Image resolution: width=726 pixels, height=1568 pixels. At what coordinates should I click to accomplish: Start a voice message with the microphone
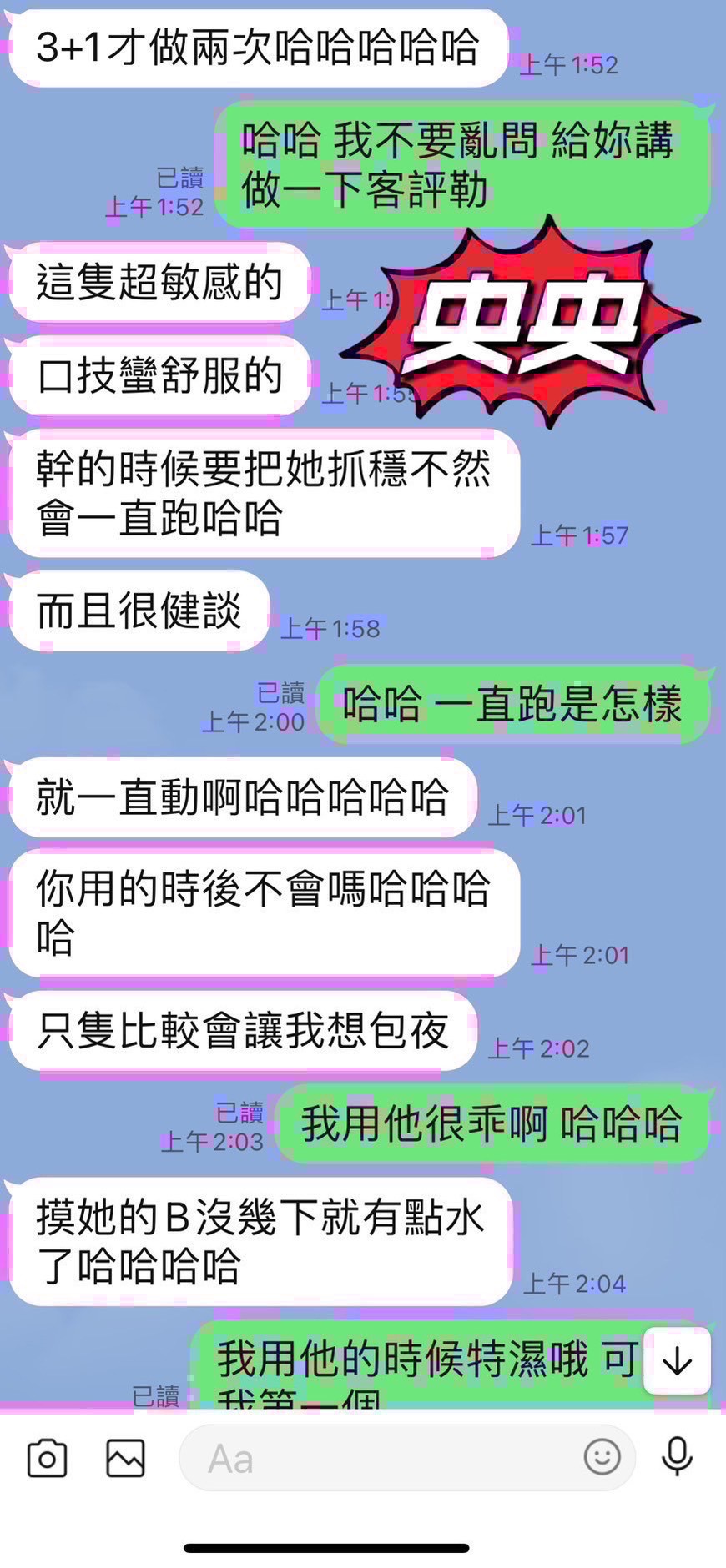(678, 1458)
